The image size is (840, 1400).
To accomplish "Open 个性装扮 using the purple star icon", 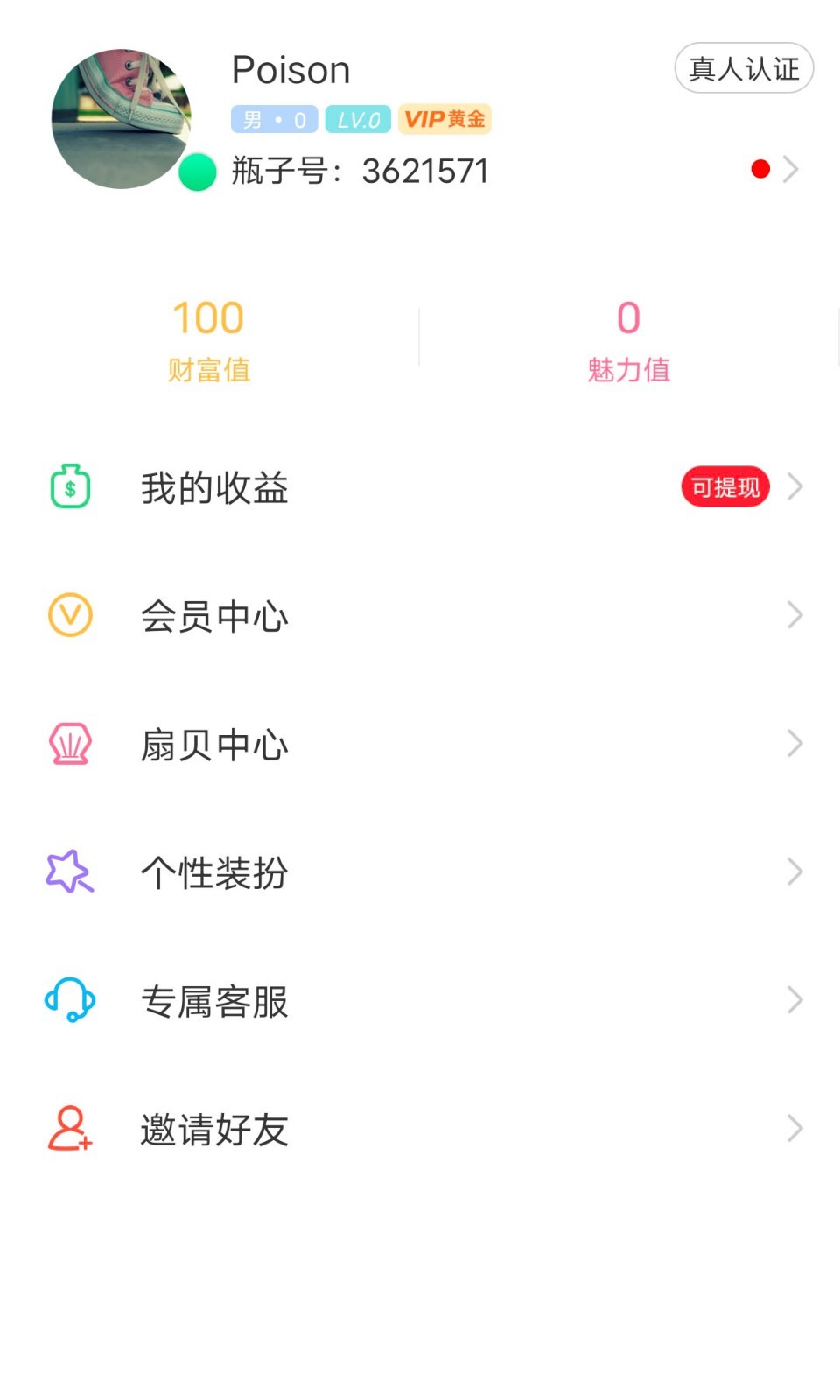I will 70,871.
